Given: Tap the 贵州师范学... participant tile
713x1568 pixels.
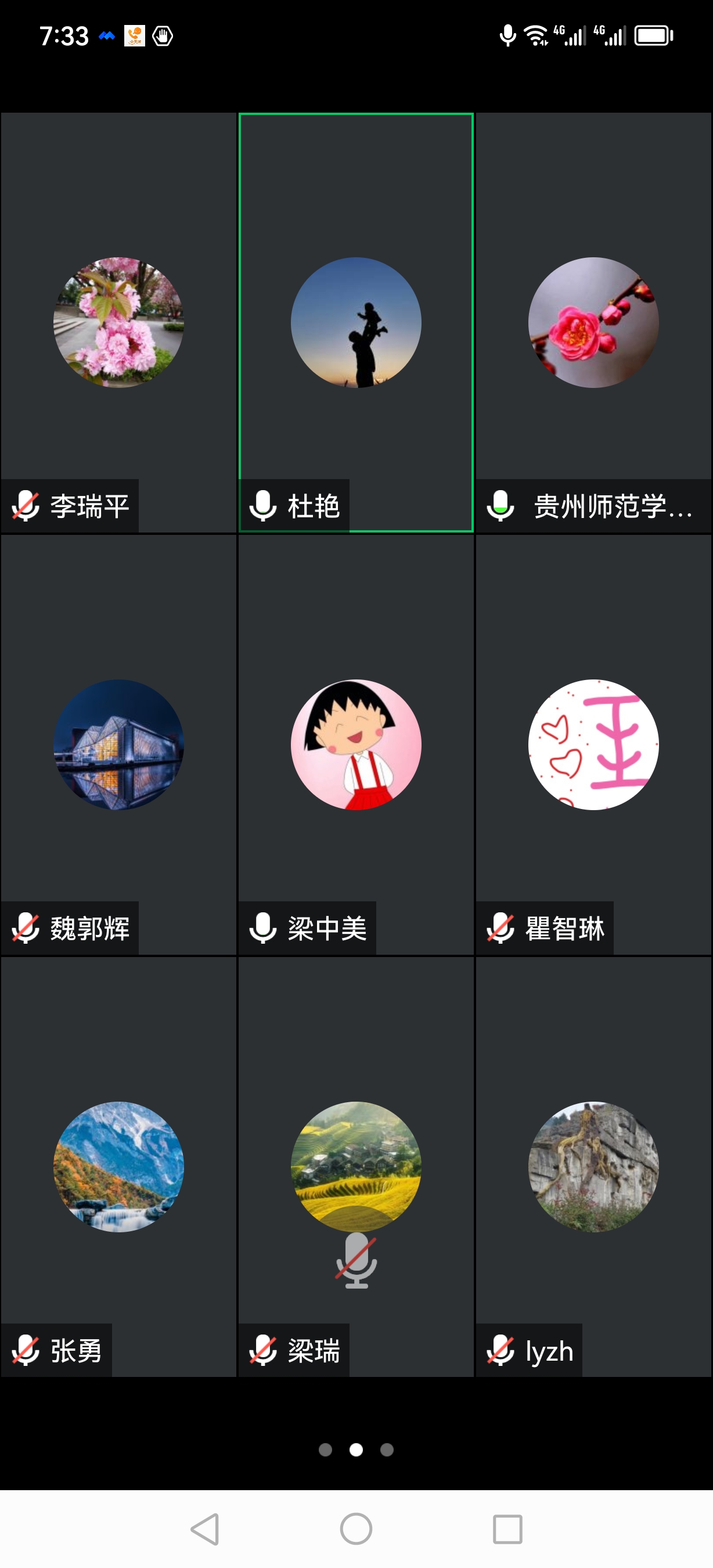Looking at the screenshot, I should point(593,323).
